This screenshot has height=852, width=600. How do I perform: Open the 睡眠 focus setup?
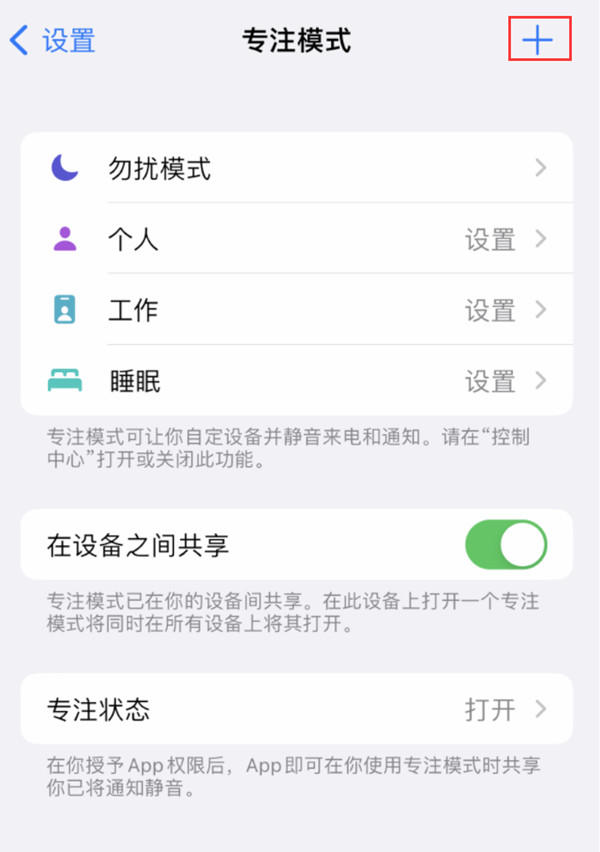pyautogui.click(x=296, y=381)
